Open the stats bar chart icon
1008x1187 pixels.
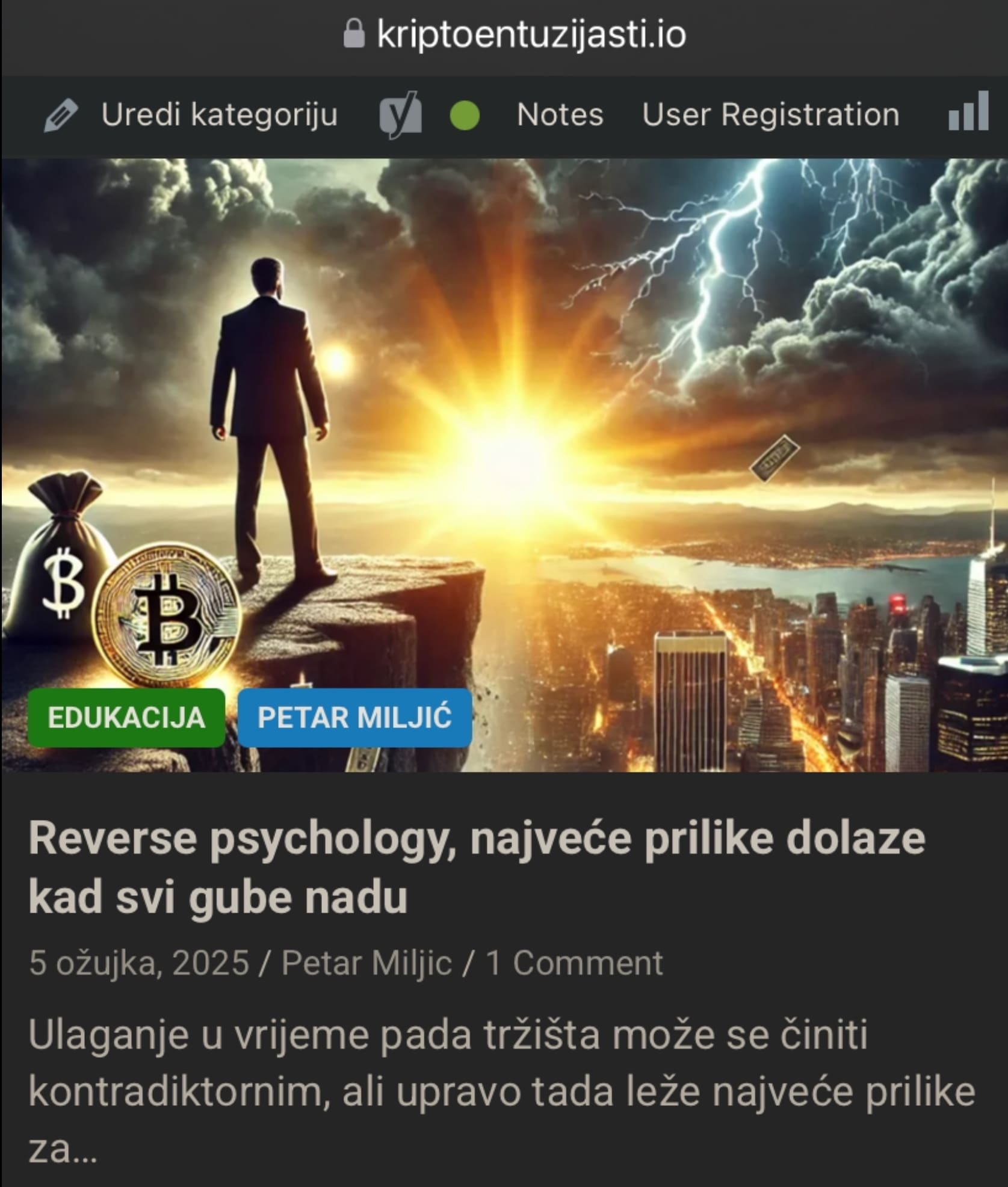click(x=968, y=112)
